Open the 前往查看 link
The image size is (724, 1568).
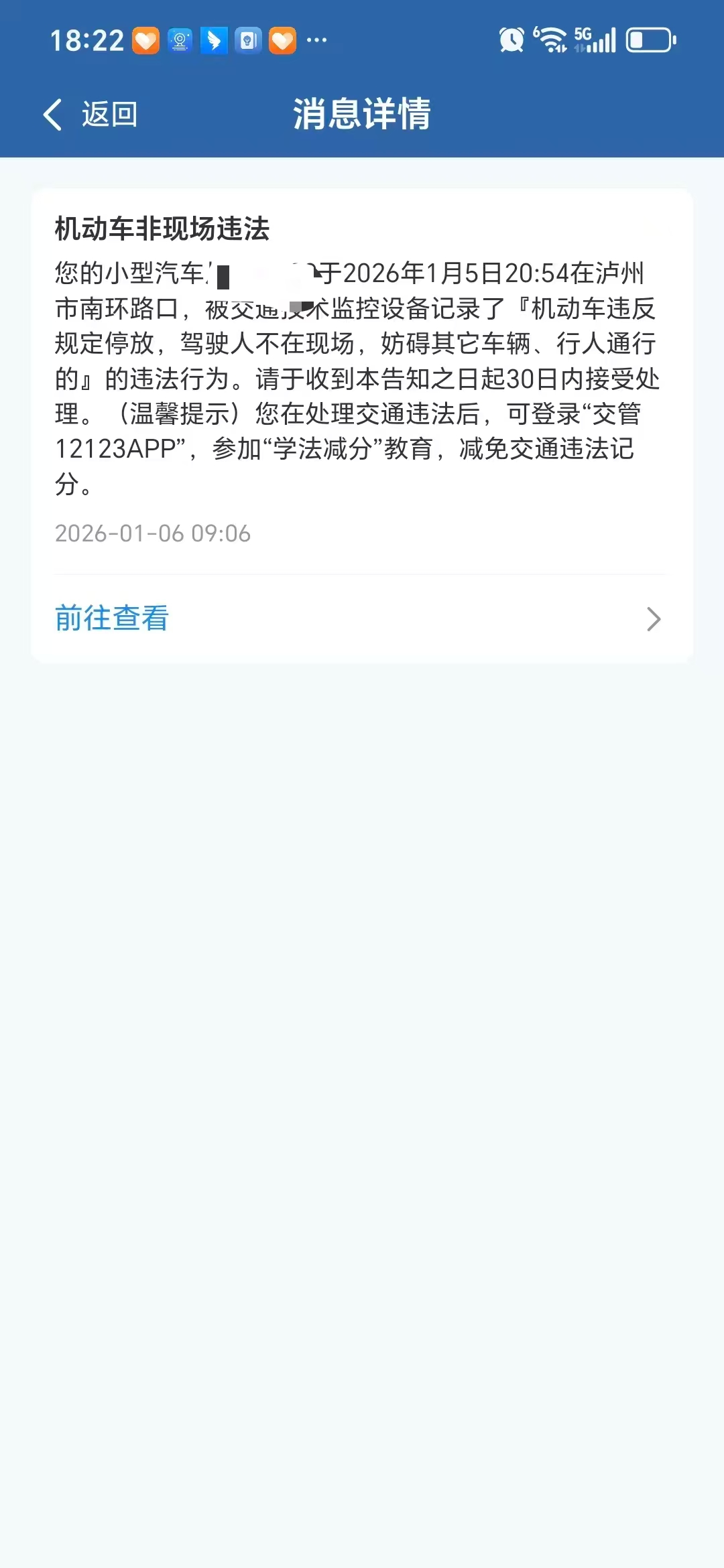point(112,618)
